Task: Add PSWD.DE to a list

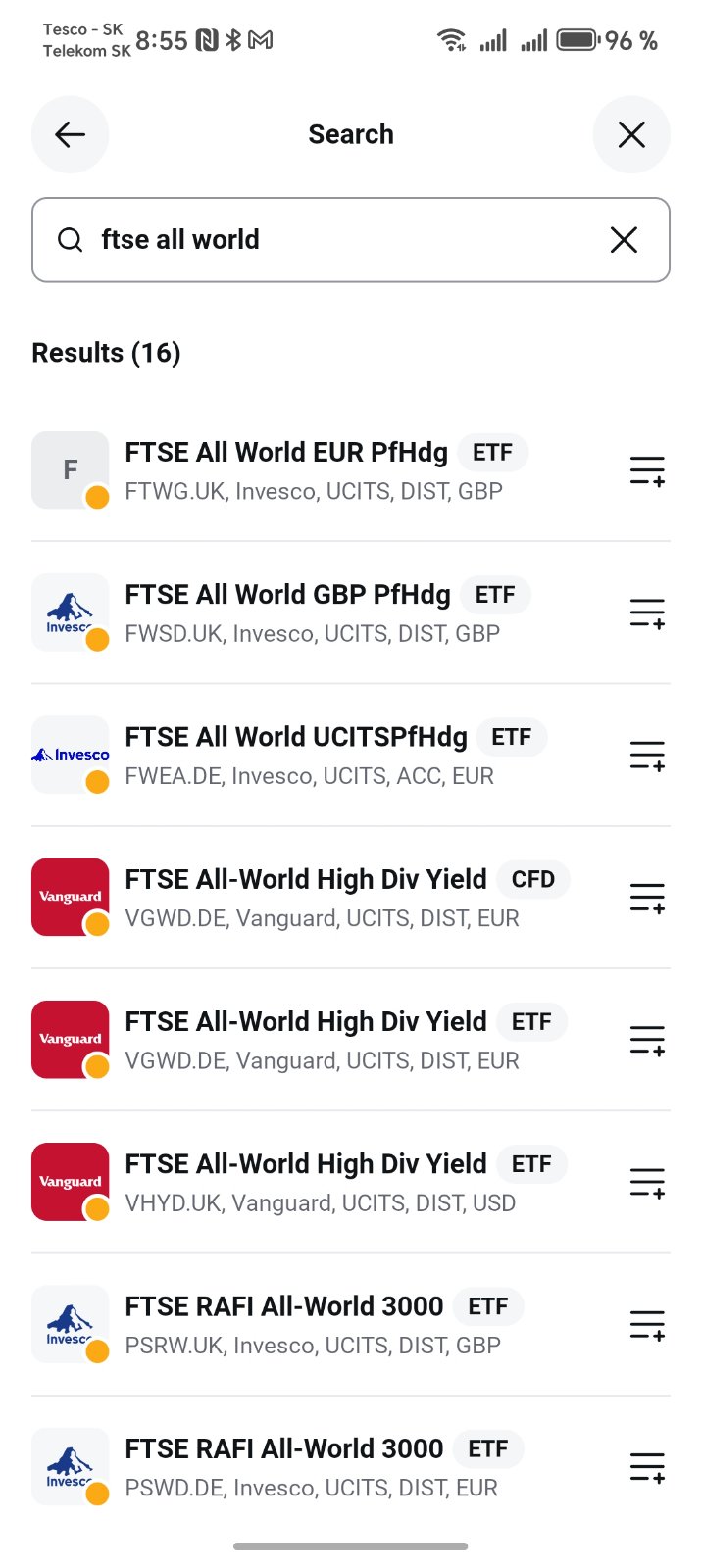Action: [x=647, y=1467]
